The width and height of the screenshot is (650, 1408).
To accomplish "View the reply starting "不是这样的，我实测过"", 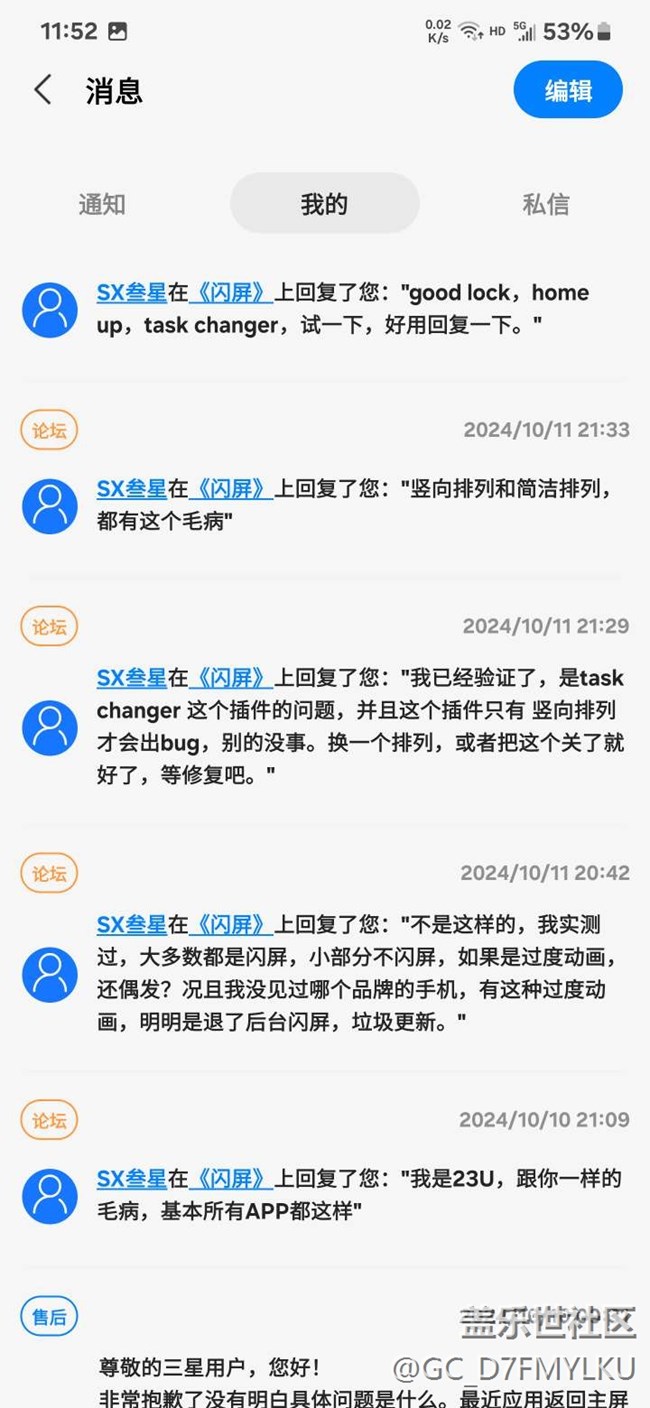I will [x=360, y=973].
